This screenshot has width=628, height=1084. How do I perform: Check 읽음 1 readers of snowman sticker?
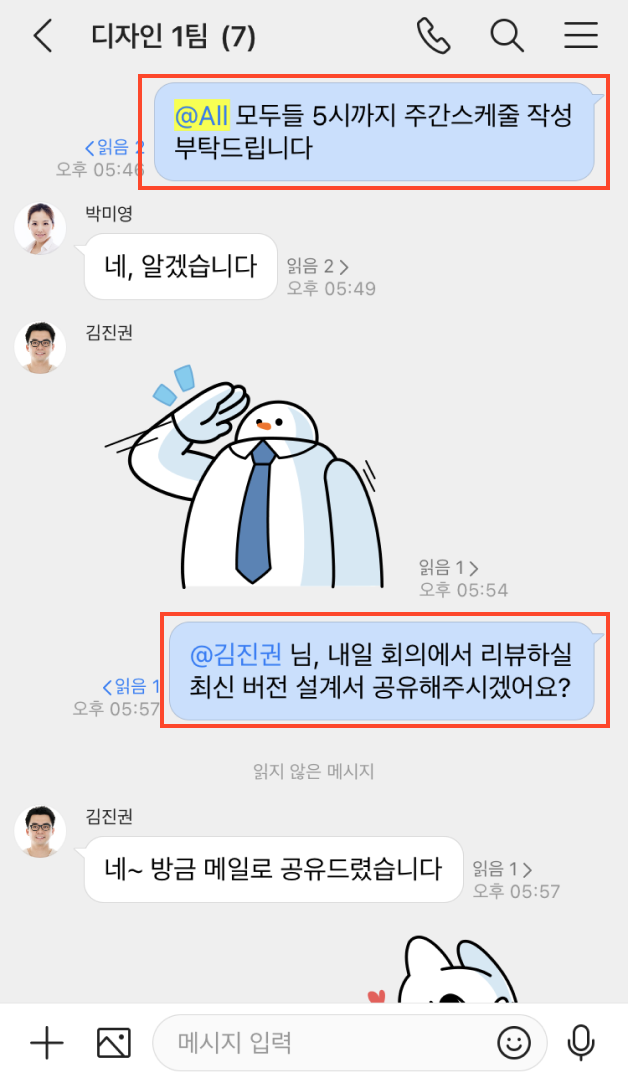coord(449,567)
